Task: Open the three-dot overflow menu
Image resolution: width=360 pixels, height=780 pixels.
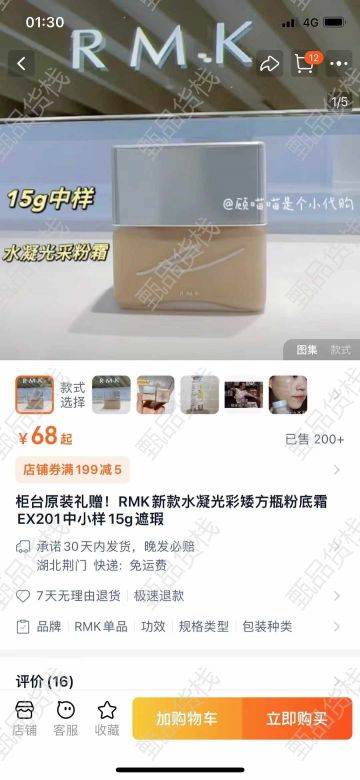Action: click(339, 64)
